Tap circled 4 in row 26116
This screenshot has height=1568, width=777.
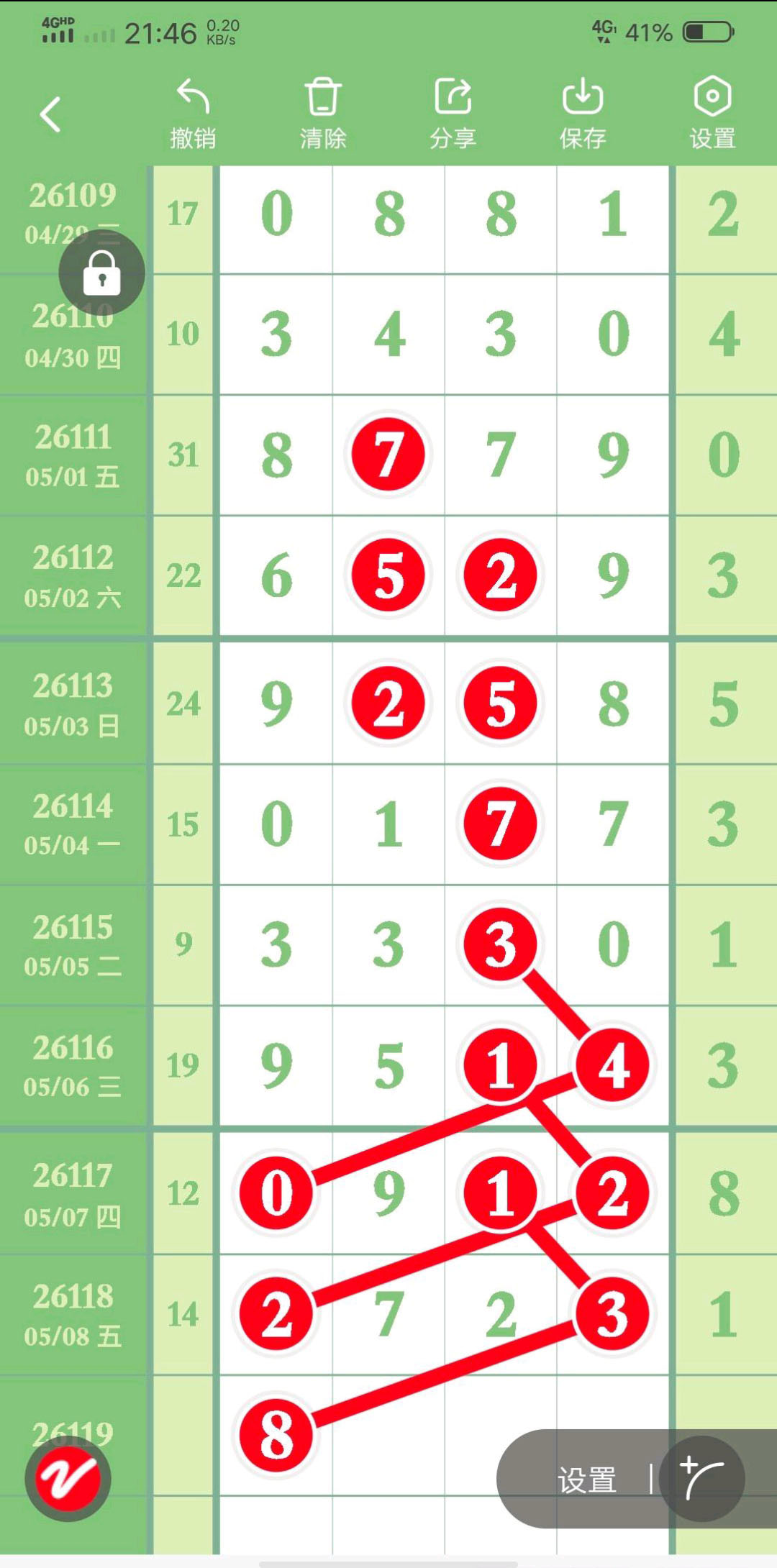(x=613, y=1065)
